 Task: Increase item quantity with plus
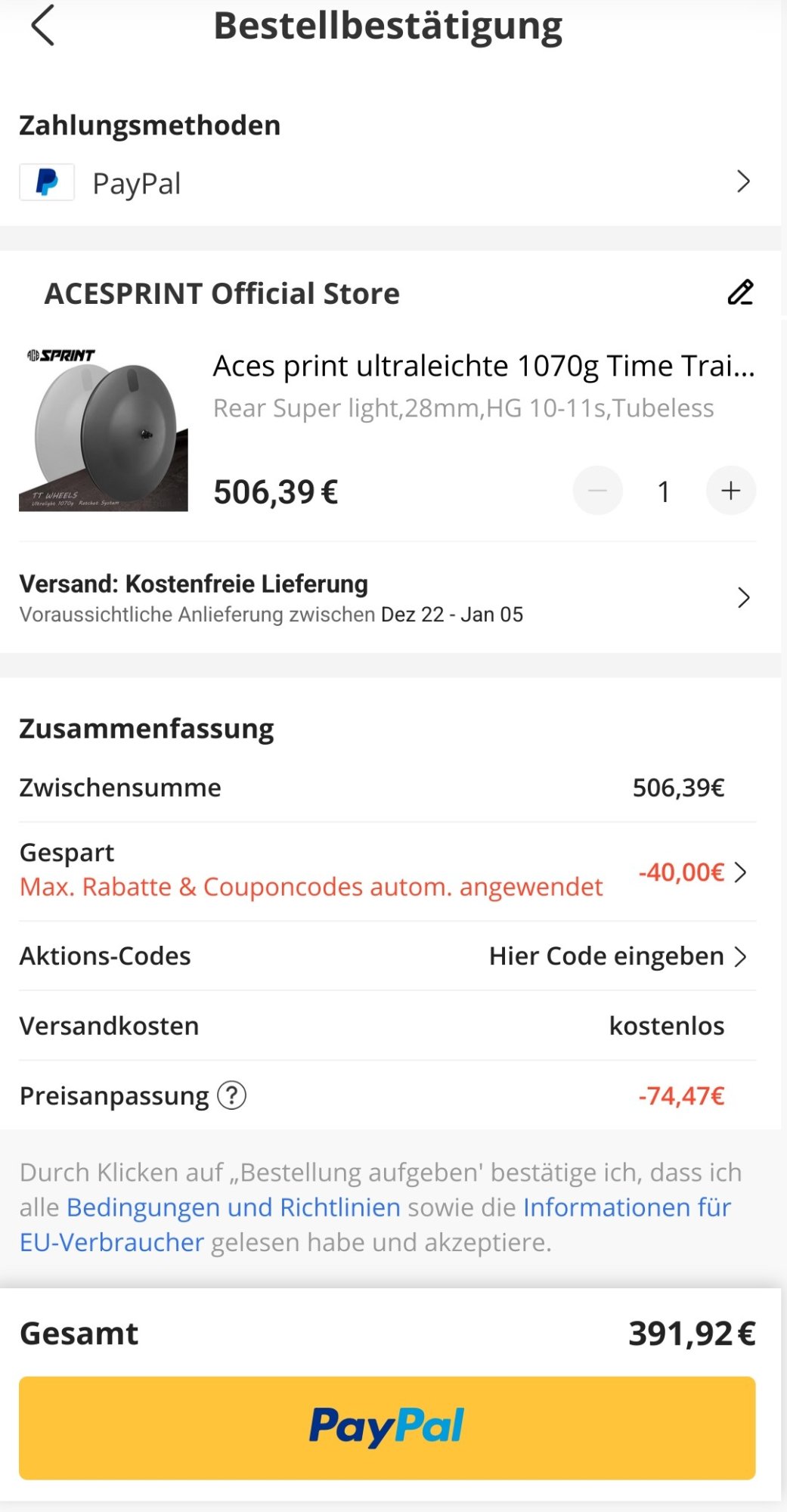tap(730, 491)
